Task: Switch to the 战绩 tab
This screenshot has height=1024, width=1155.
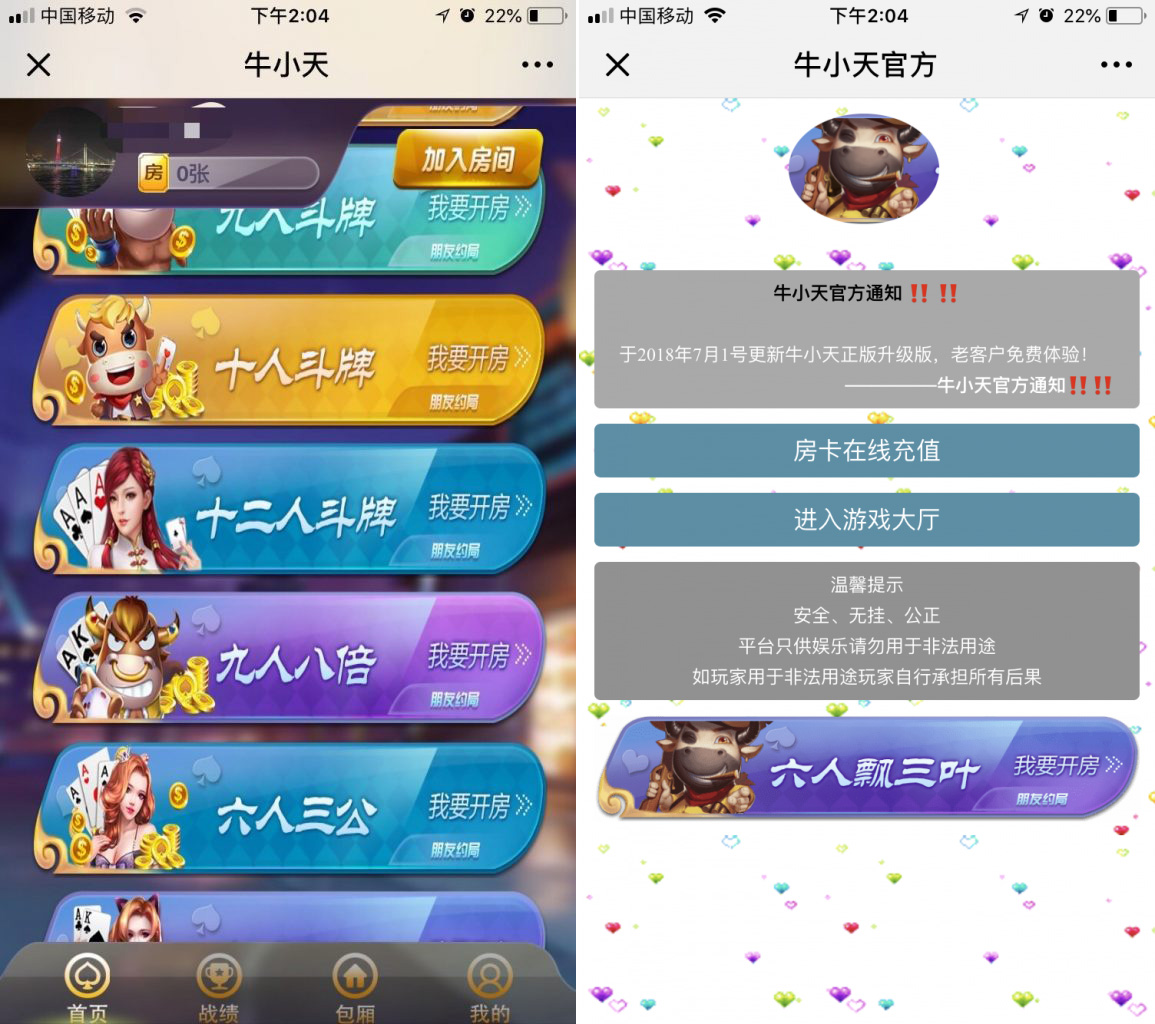Action: point(219,988)
